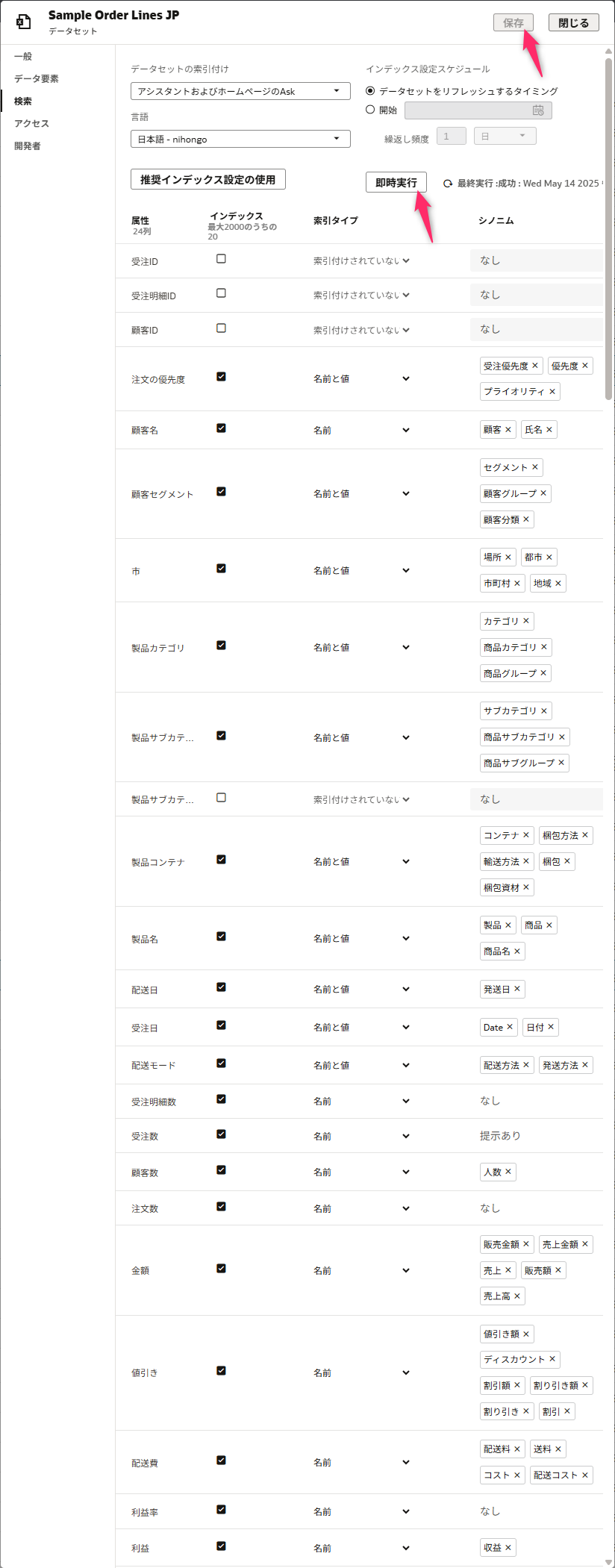The image size is (615, 1568).
Task: Delete the 氏名 synonym tag
Action: pos(549,430)
